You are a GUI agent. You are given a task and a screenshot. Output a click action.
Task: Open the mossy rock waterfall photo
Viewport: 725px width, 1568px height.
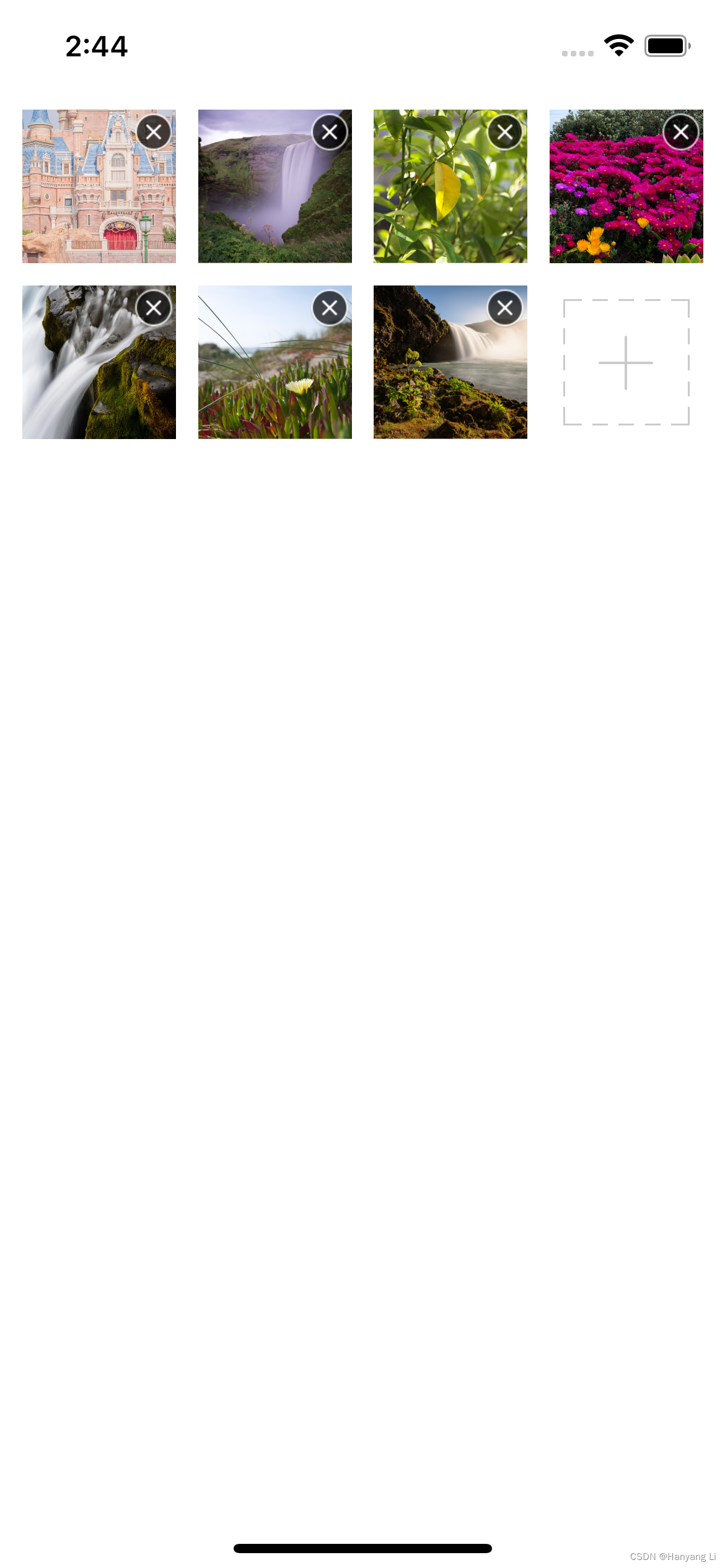pos(99,362)
